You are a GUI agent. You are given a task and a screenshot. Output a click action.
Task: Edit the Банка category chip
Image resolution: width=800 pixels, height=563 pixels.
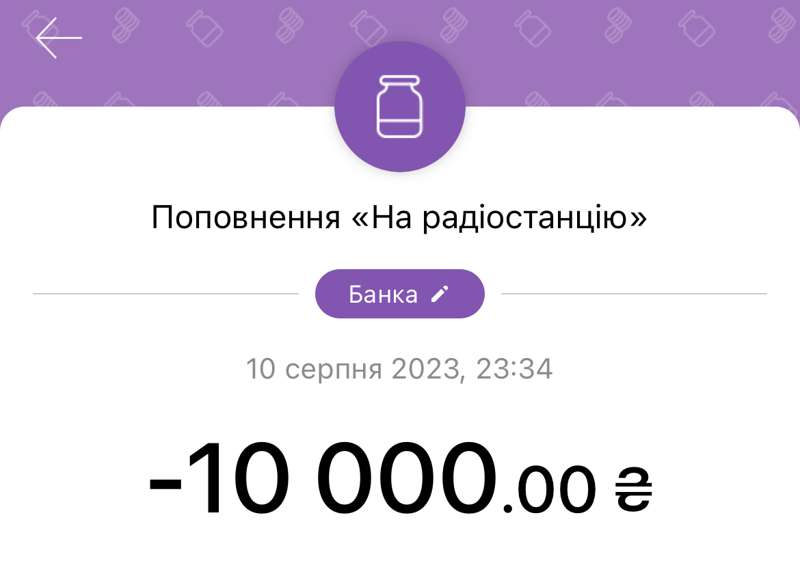tap(399, 293)
